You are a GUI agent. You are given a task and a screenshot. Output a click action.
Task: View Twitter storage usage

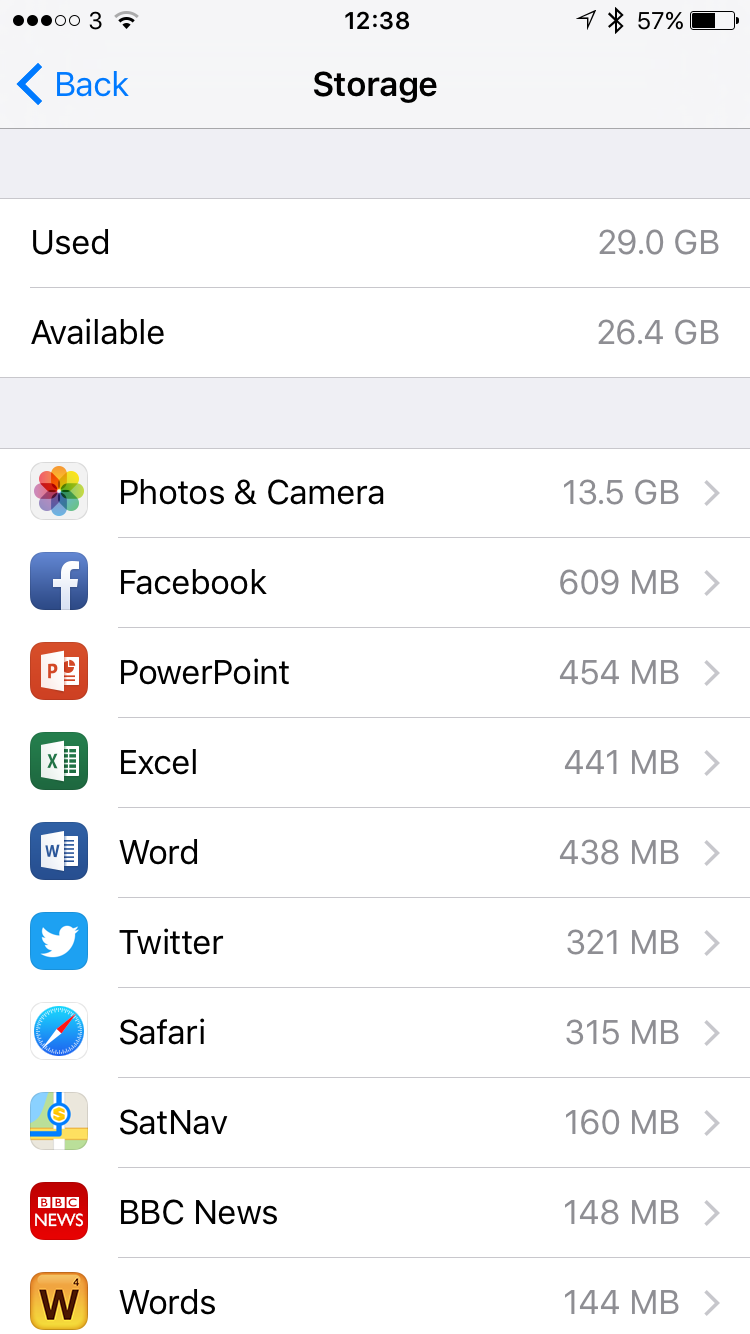(375, 943)
